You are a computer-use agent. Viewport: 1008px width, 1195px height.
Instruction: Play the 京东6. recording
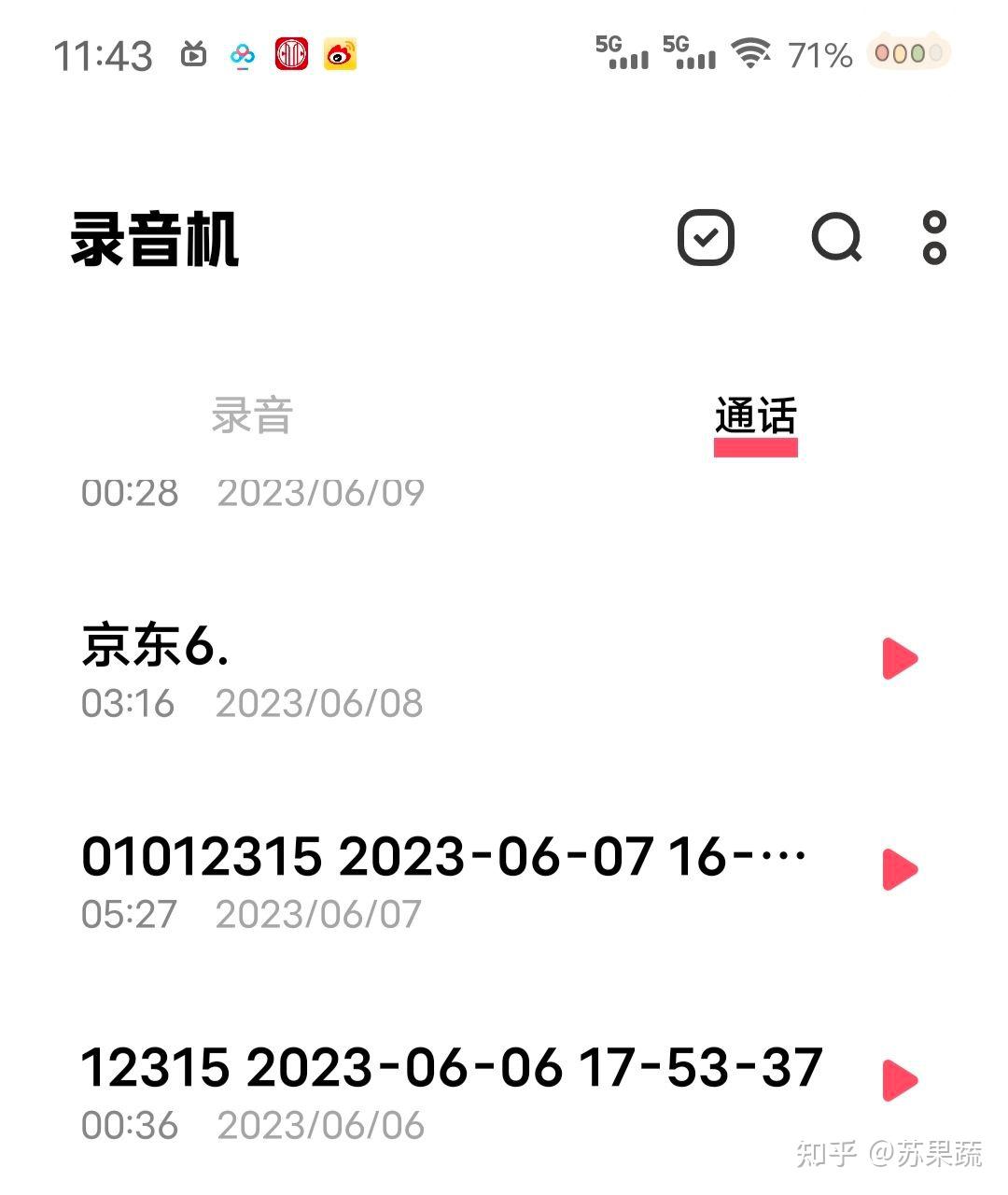(900, 659)
